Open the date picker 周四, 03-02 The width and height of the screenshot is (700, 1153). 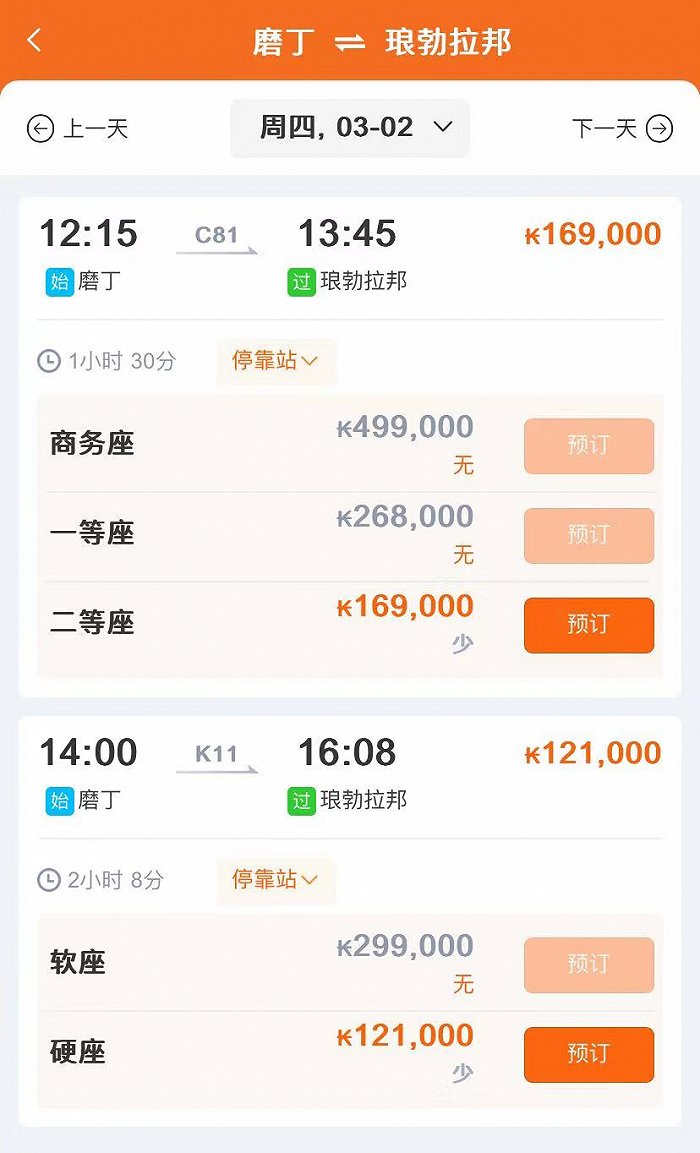tap(350, 128)
